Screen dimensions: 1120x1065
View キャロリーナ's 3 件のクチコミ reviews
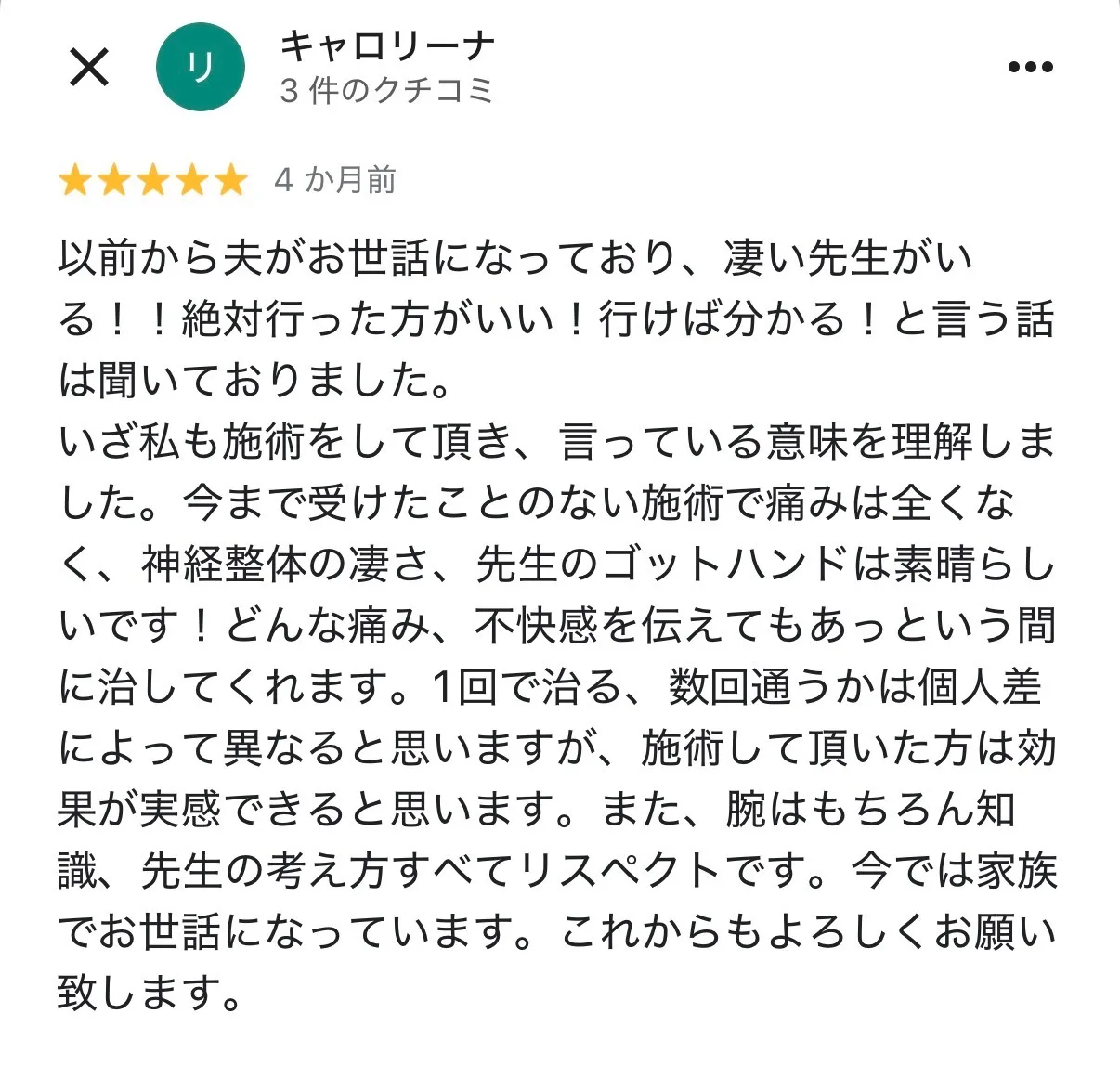386,91
